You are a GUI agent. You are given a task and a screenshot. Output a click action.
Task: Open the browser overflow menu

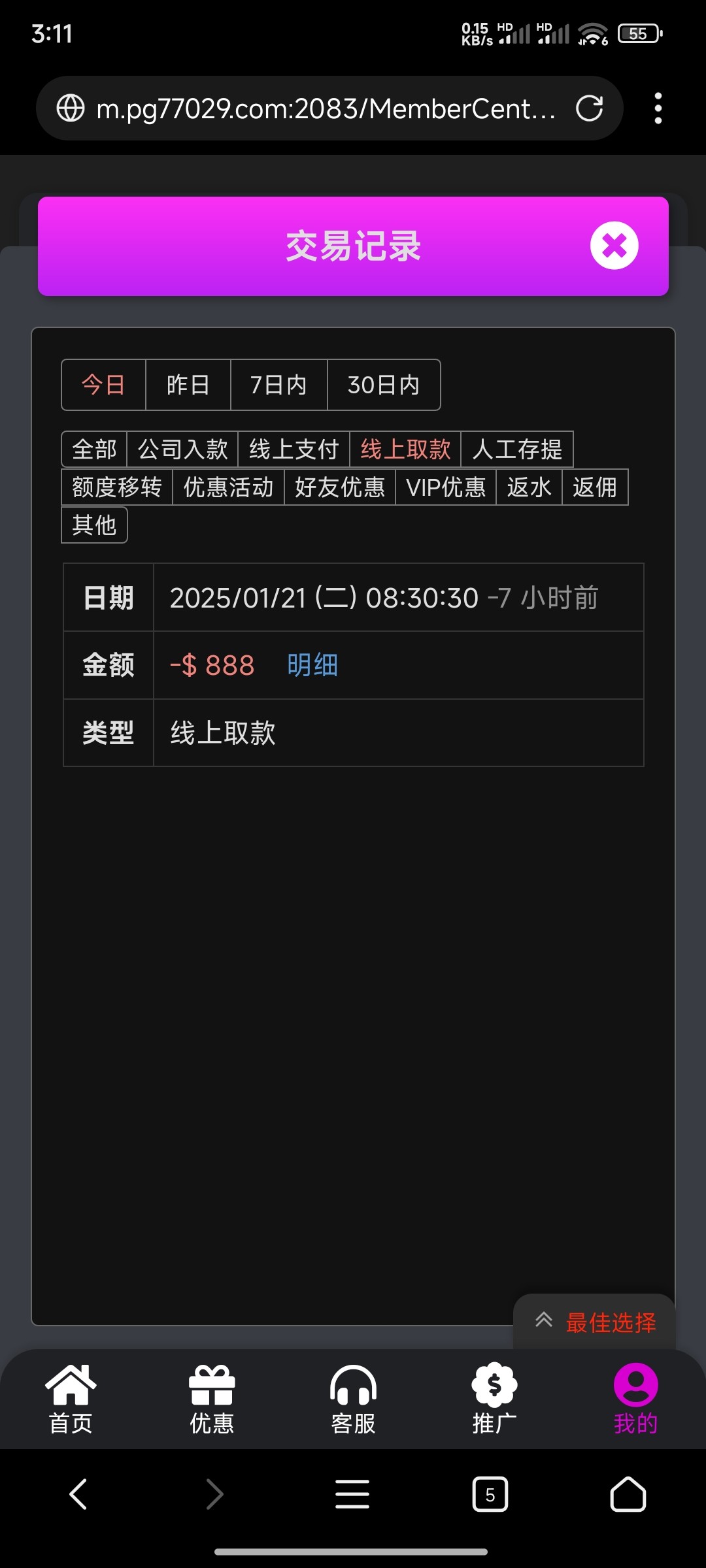point(658,108)
